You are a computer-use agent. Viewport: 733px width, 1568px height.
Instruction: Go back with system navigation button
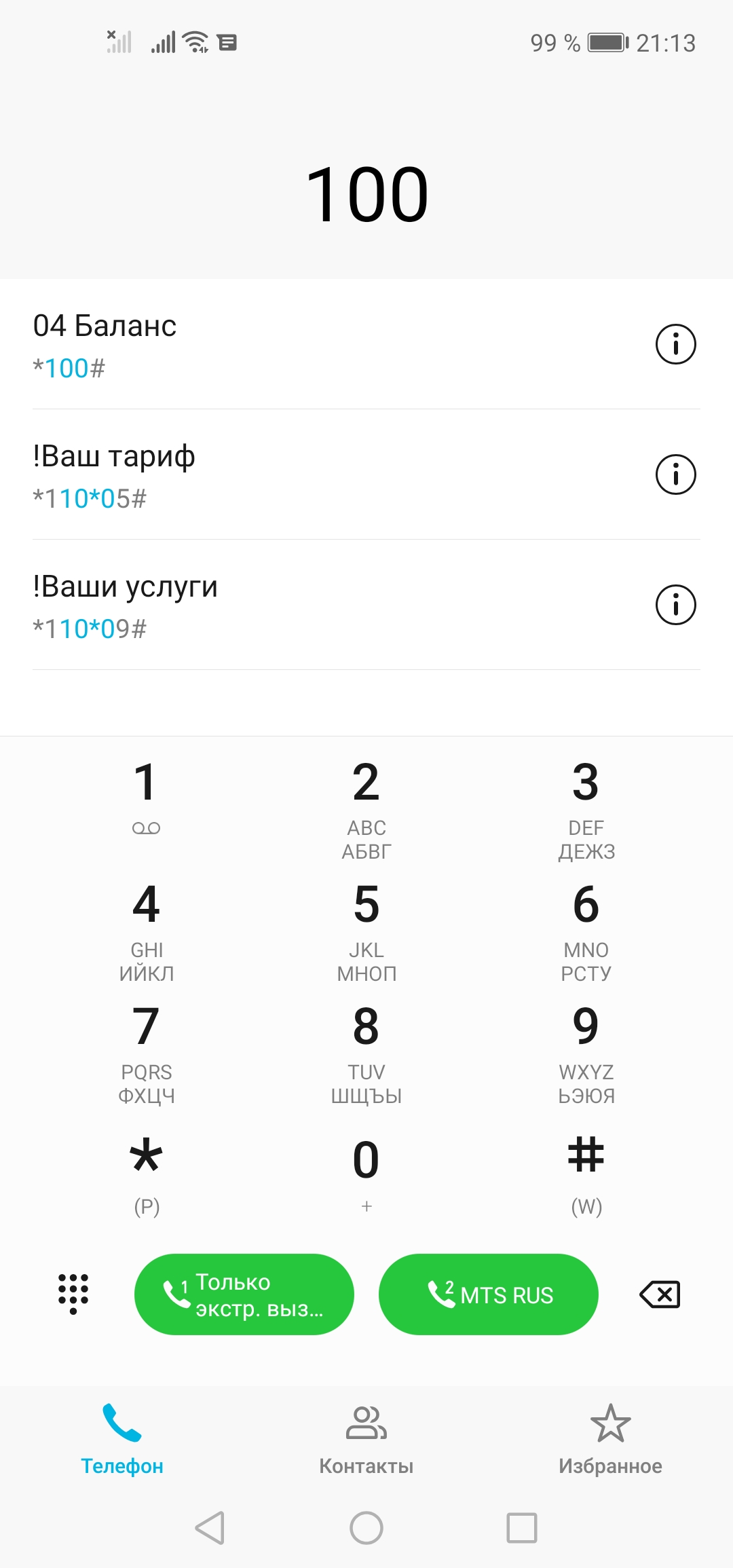(210, 1528)
